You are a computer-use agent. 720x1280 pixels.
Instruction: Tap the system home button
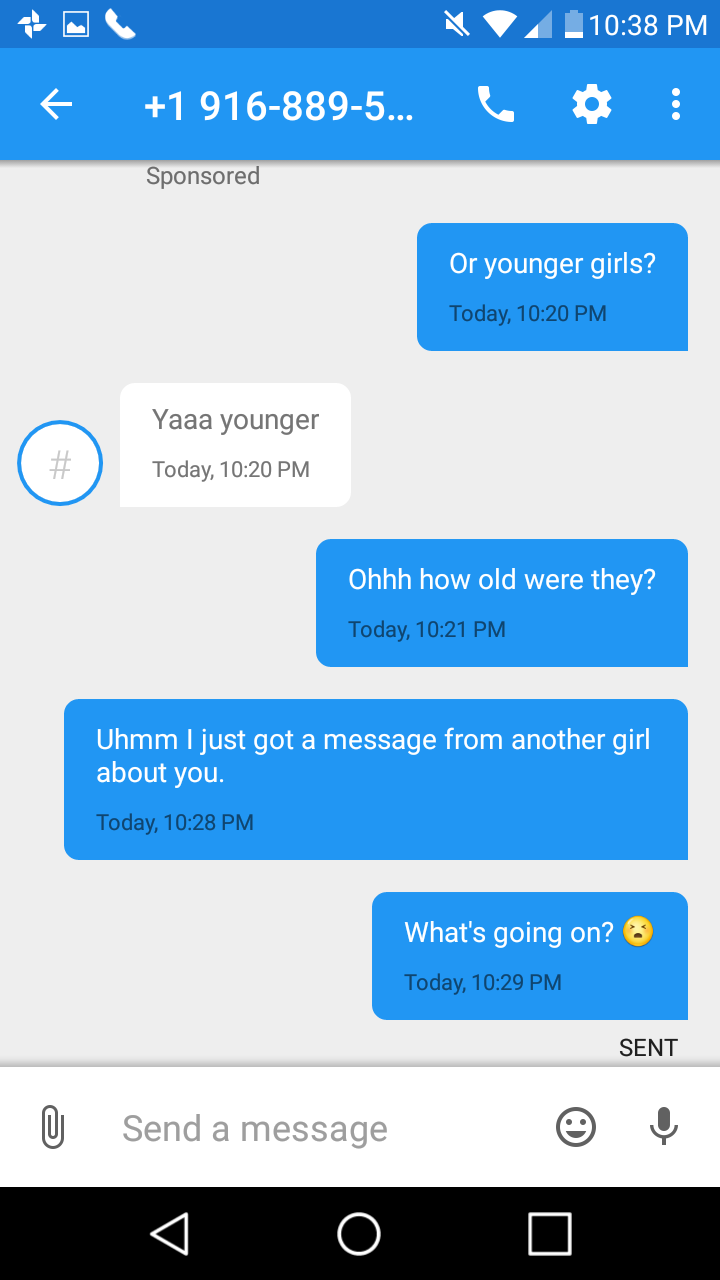359,1233
